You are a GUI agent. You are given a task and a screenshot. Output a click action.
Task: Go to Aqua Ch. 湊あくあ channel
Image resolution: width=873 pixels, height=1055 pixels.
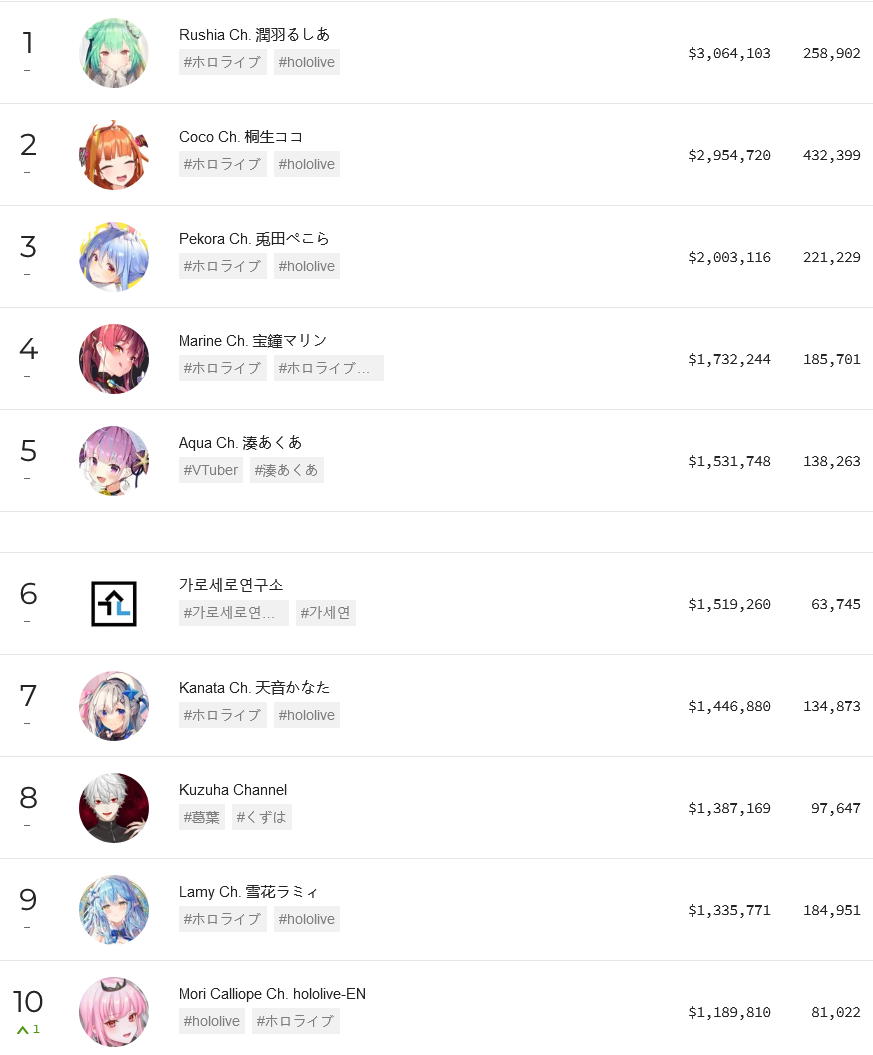[240, 443]
